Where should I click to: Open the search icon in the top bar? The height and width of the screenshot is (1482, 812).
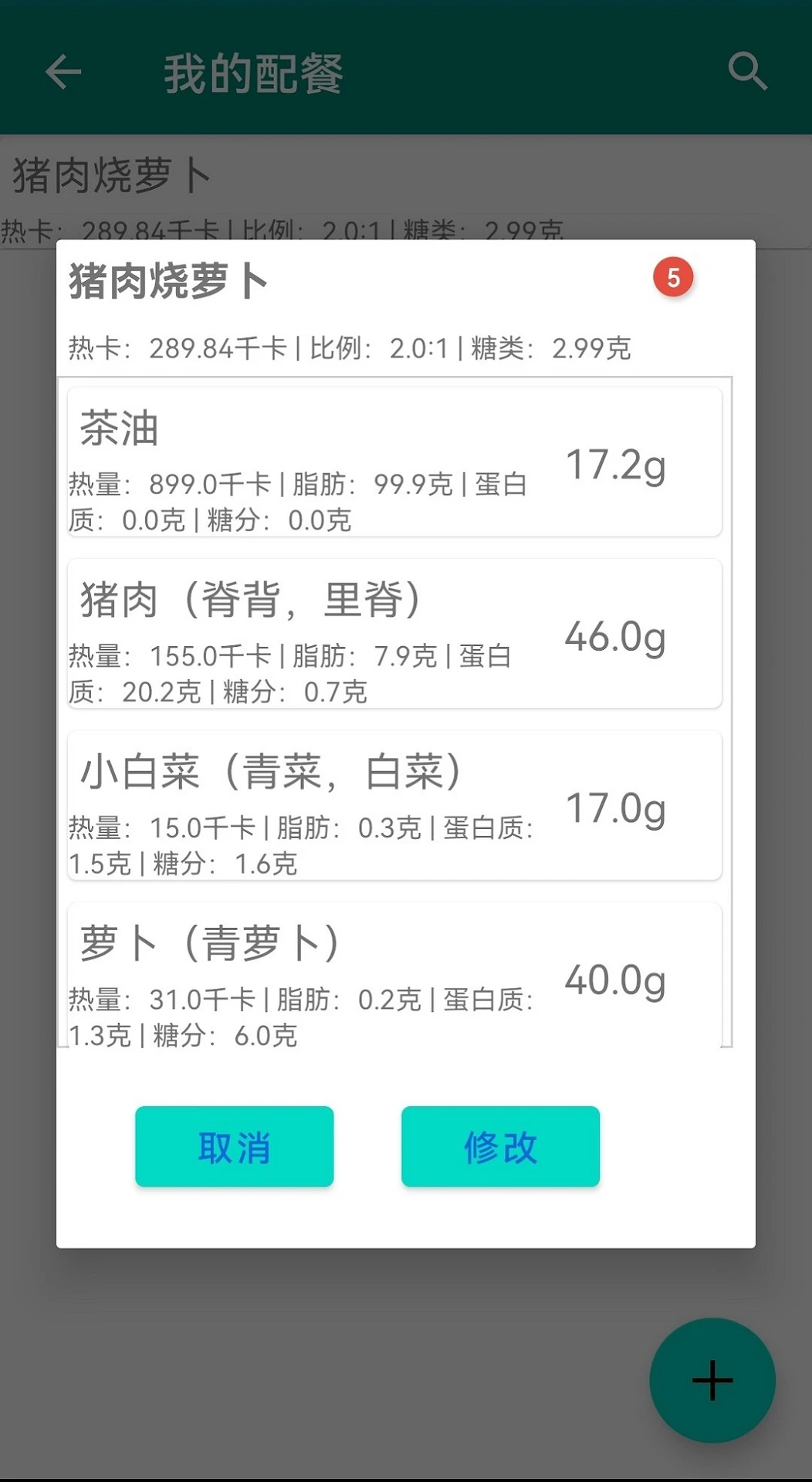click(746, 72)
